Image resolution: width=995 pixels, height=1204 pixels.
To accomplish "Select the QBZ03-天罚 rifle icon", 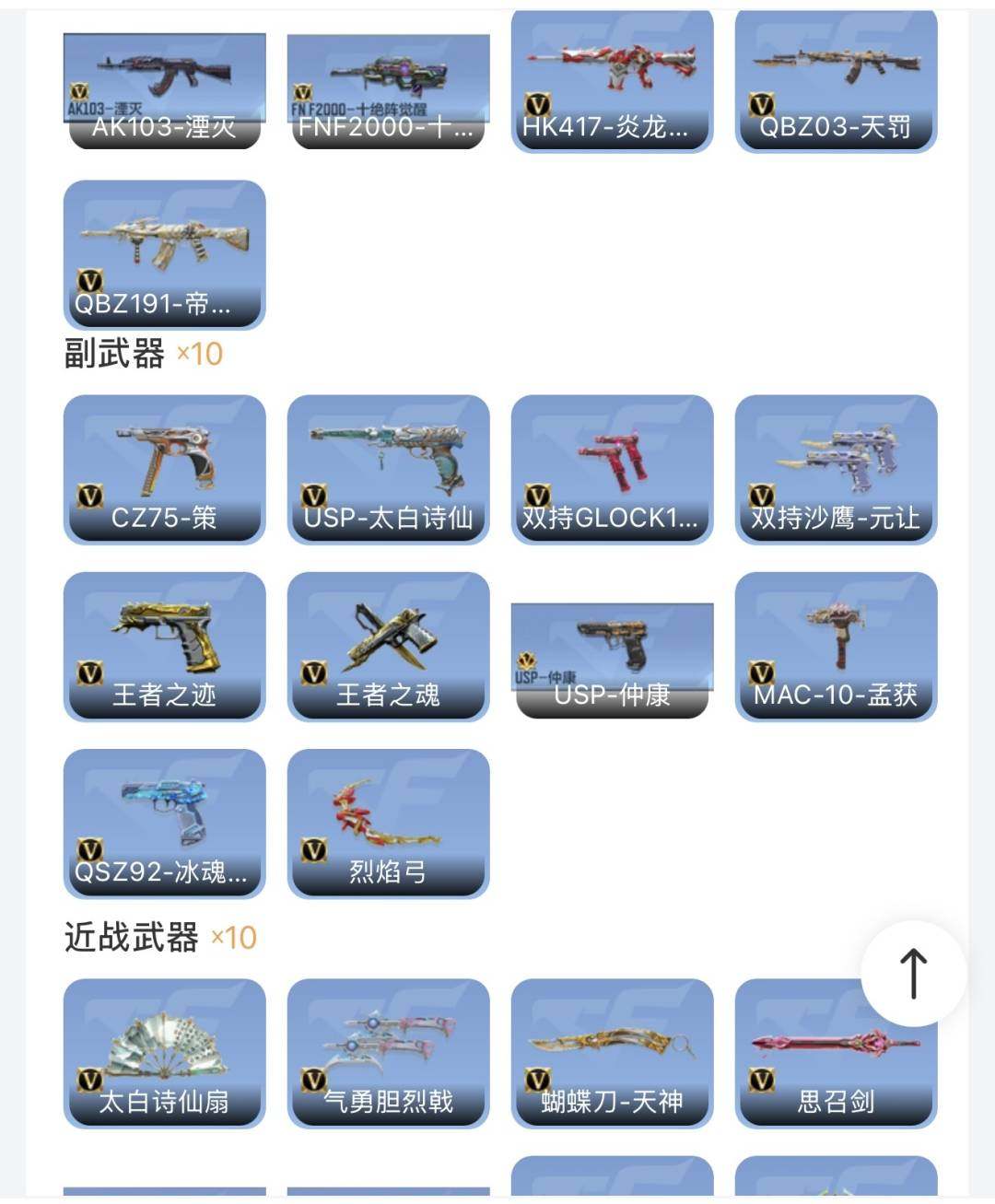I will coord(835,78).
